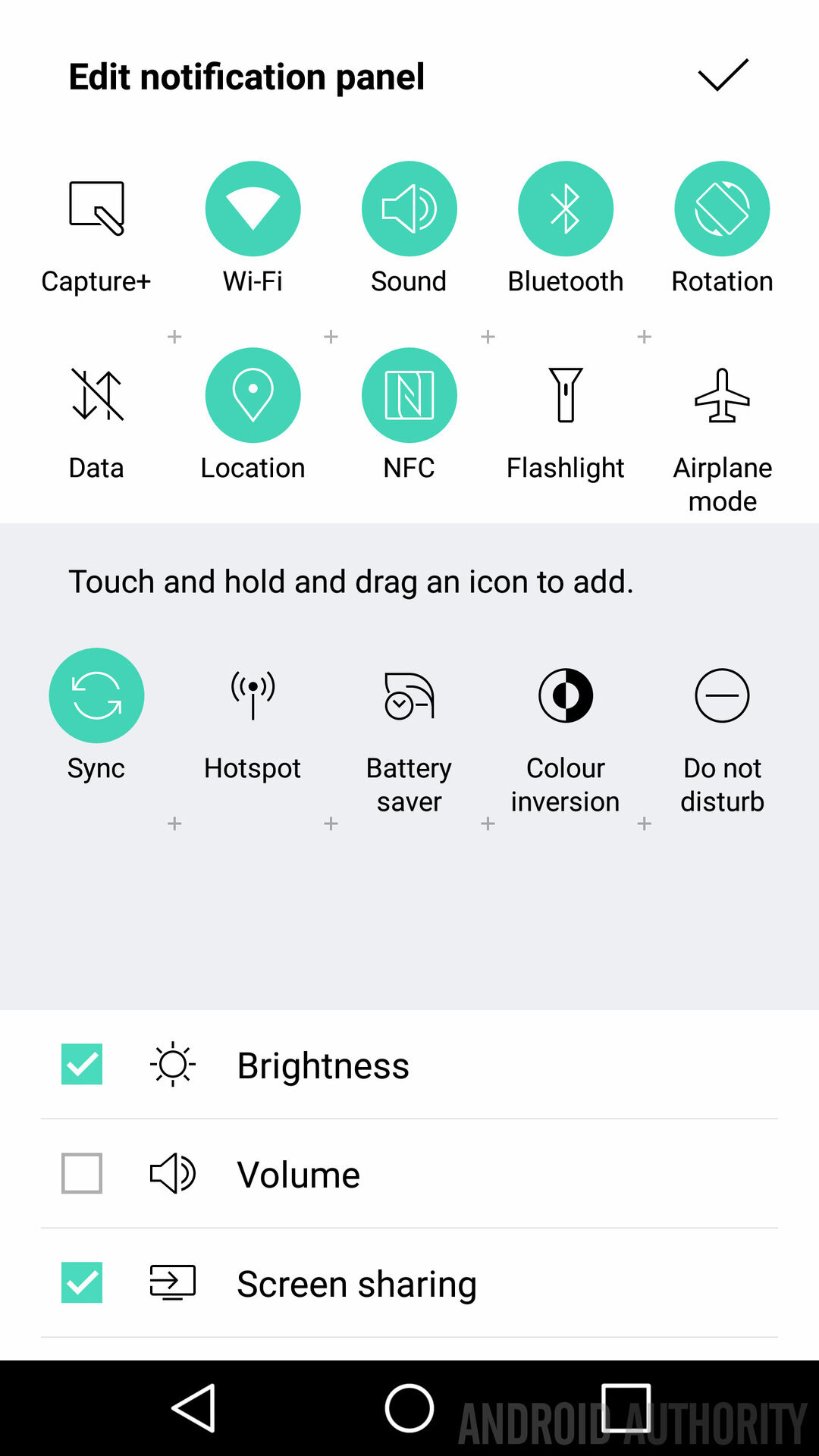Select the Hotspot icon
This screenshot has height=1456, width=819.
coord(253,695)
